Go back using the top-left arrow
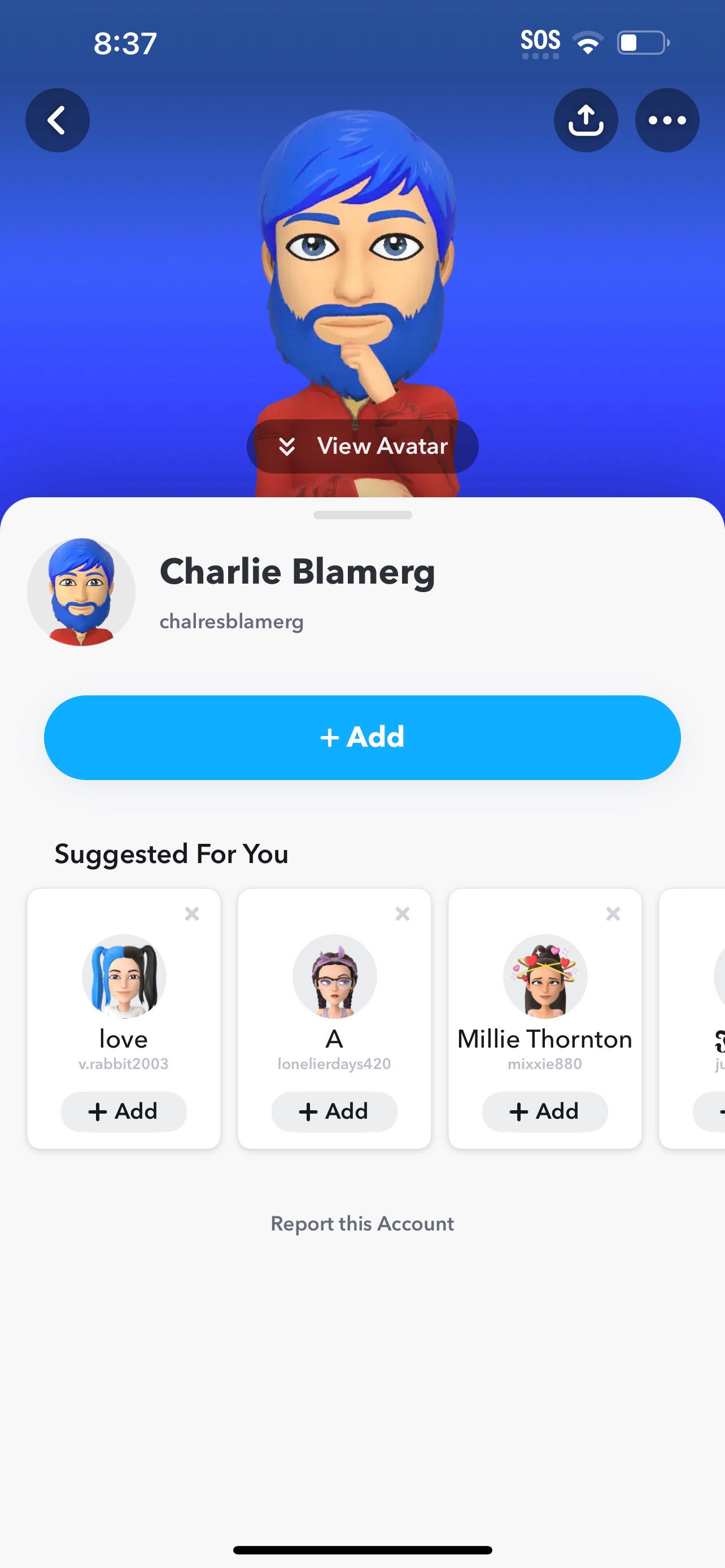The width and height of the screenshot is (725, 1568). coord(57,120)
